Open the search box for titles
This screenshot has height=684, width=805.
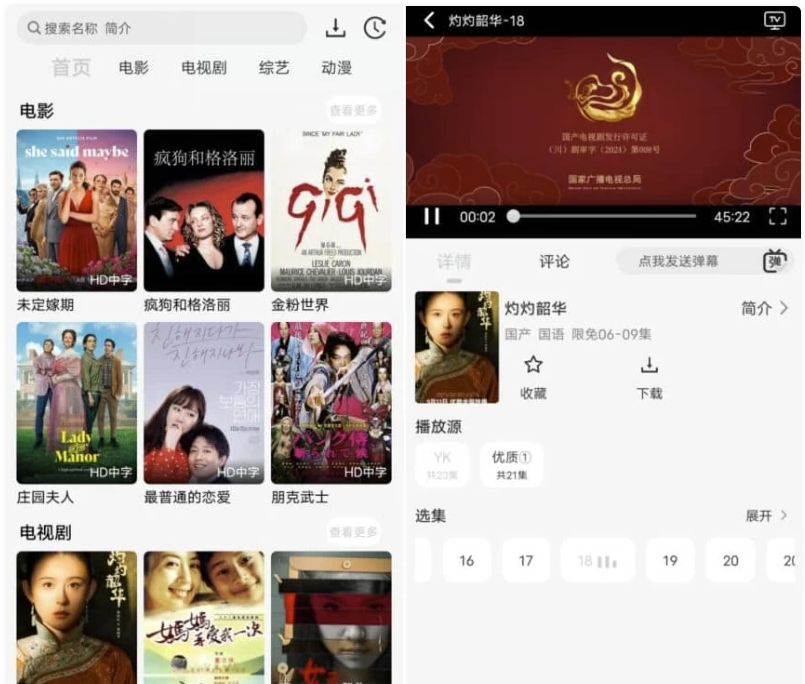160,29
